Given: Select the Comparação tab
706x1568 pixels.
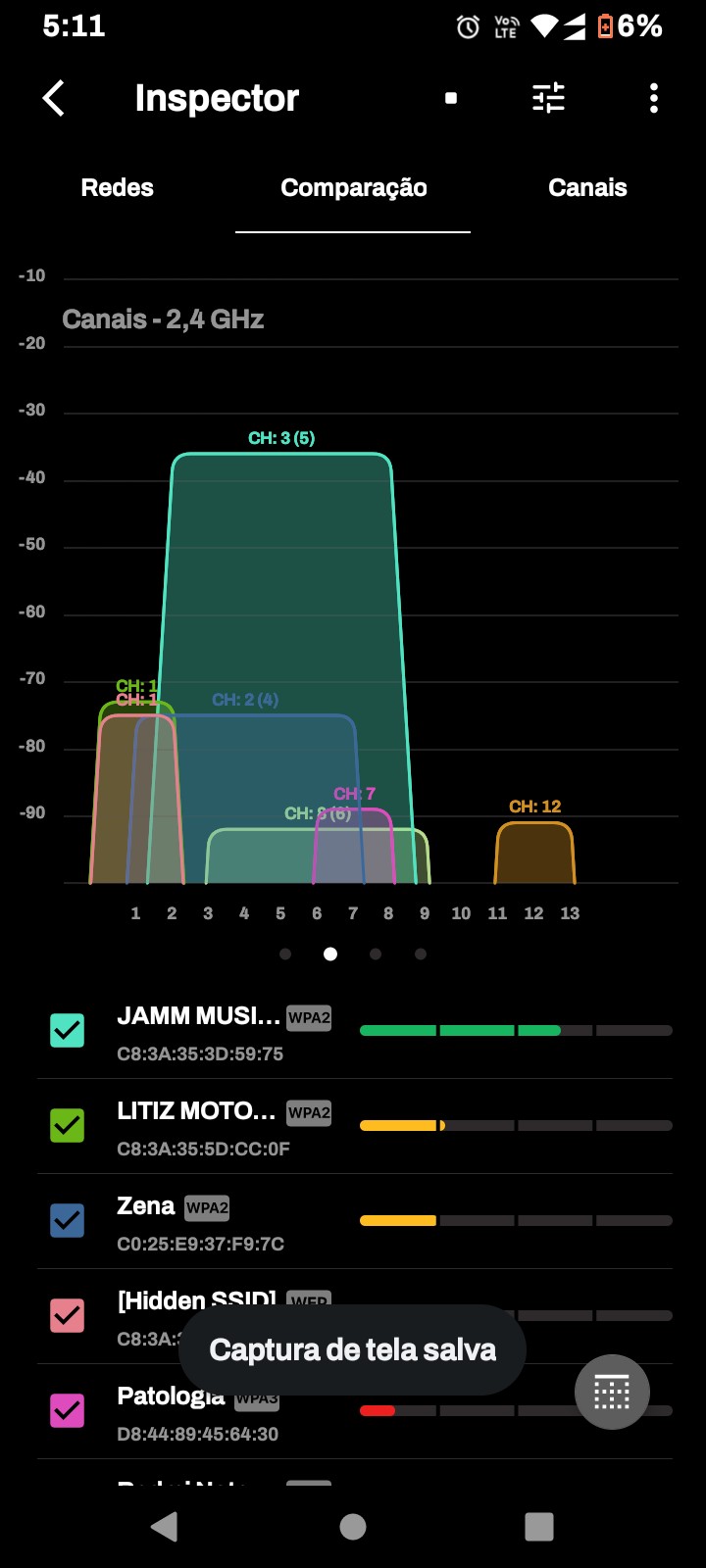Looking at the screenshot, I should click(x=353, y=188).
